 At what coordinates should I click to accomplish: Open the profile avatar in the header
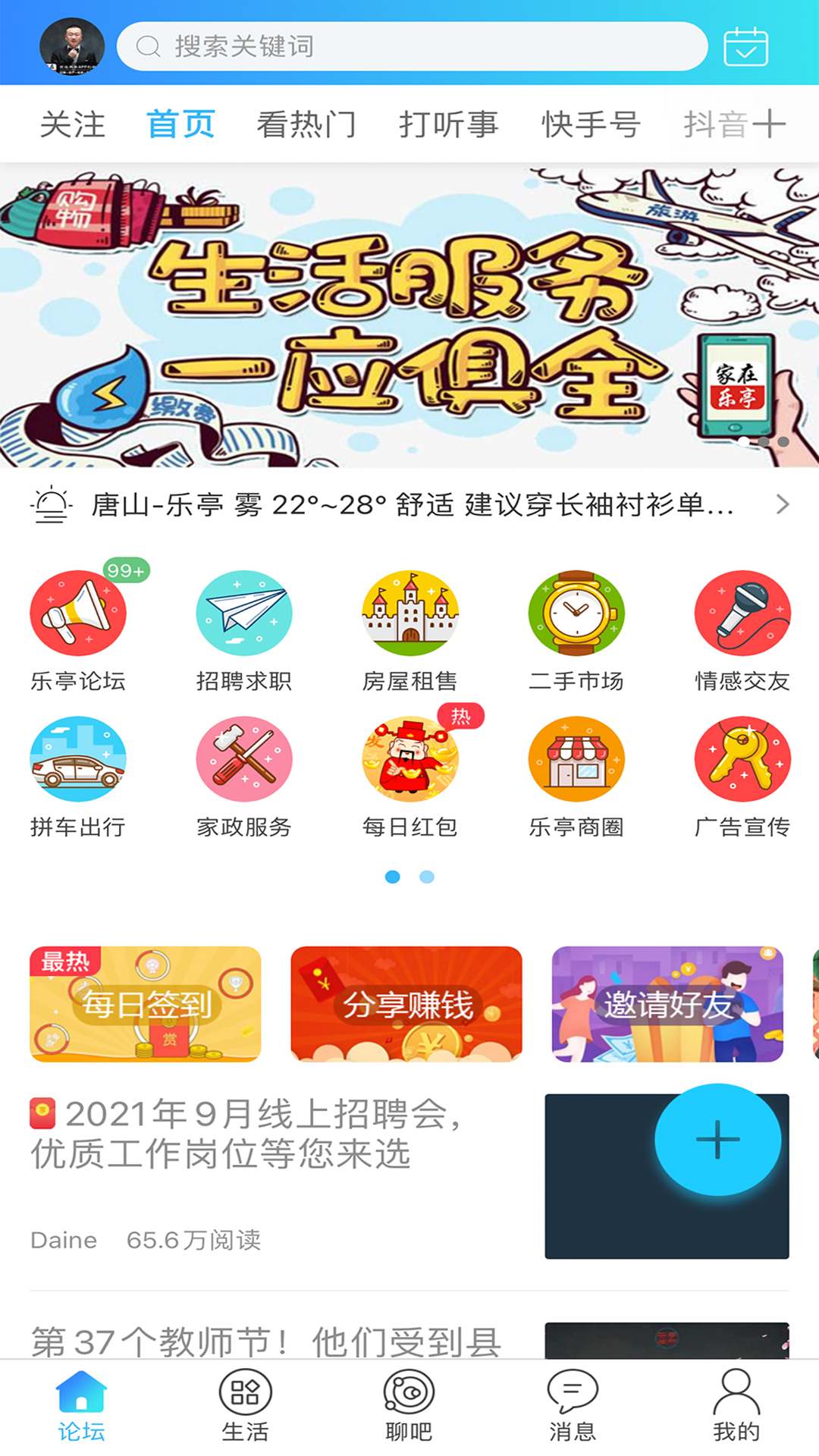click(x=72, y=46)
